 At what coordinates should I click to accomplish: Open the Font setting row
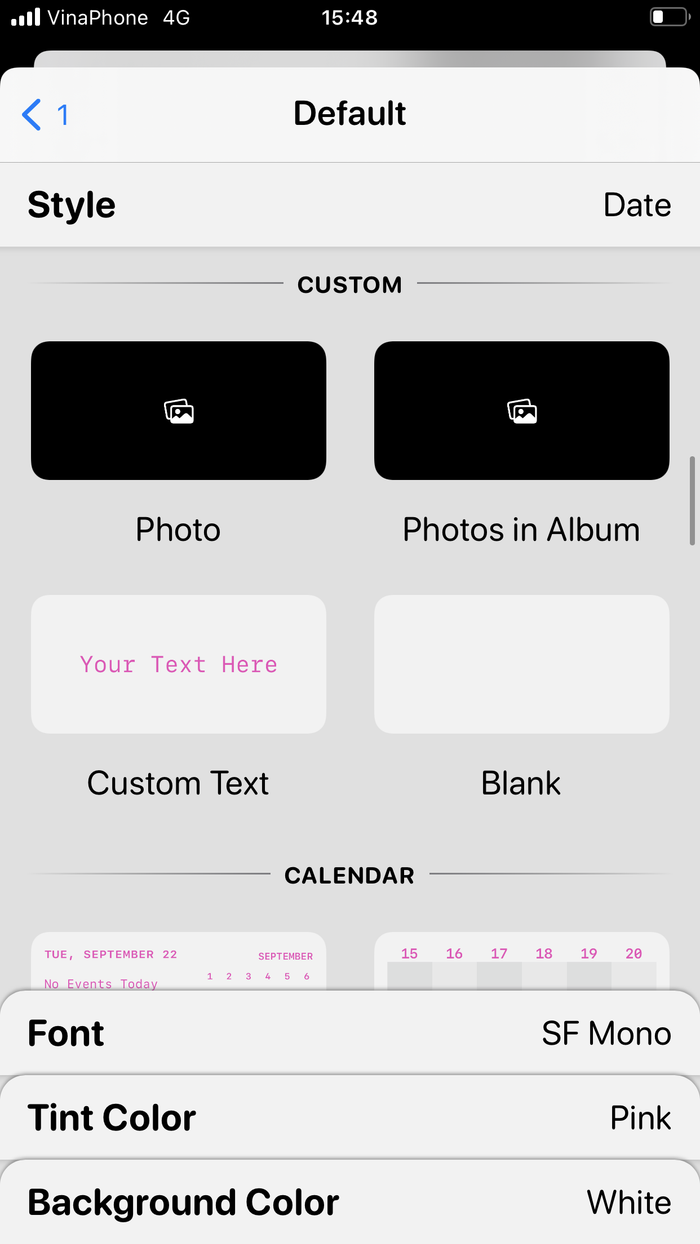click(x=350, y=1033)
